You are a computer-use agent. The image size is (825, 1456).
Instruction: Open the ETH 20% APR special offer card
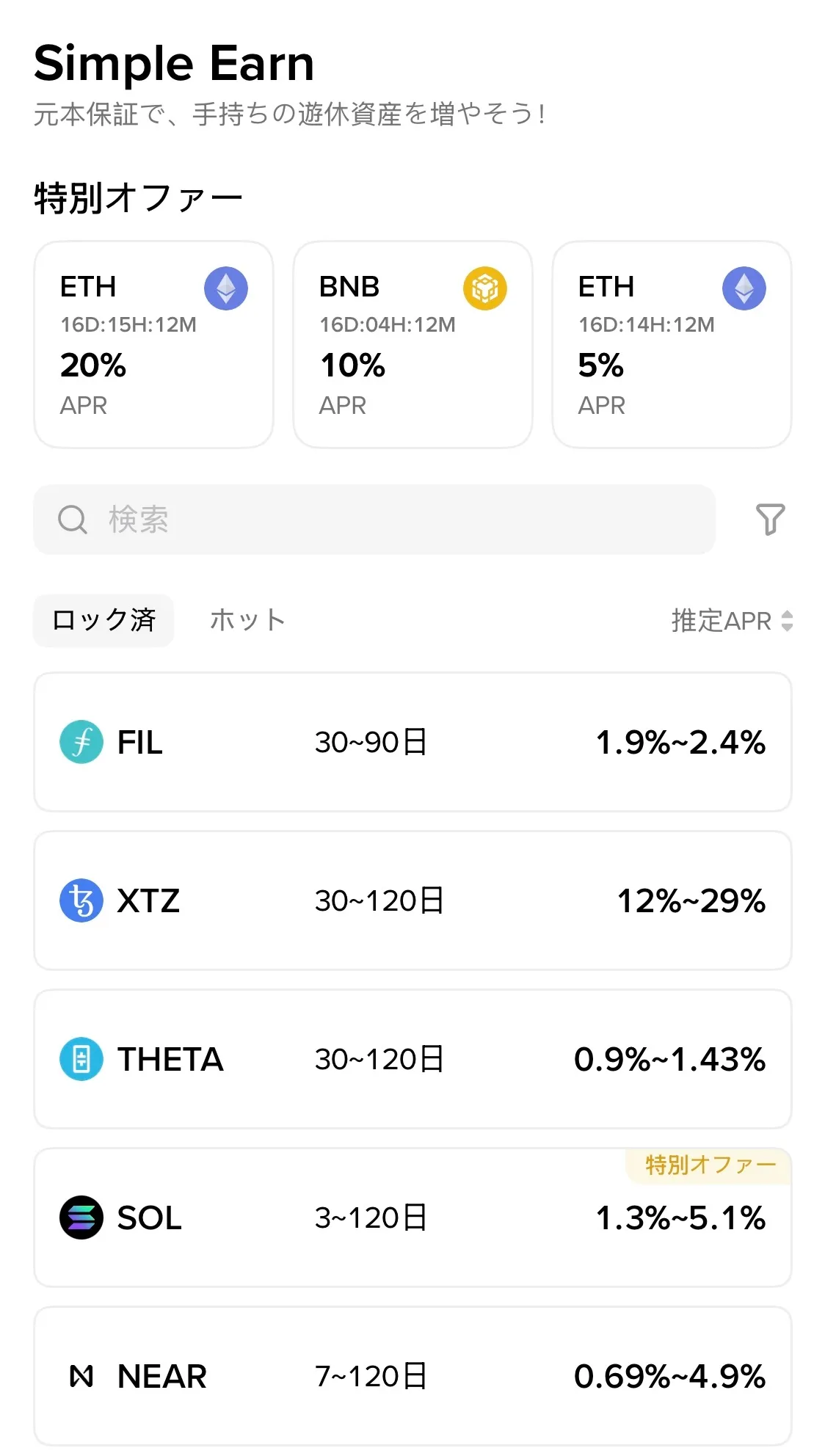tap(153, 343)
